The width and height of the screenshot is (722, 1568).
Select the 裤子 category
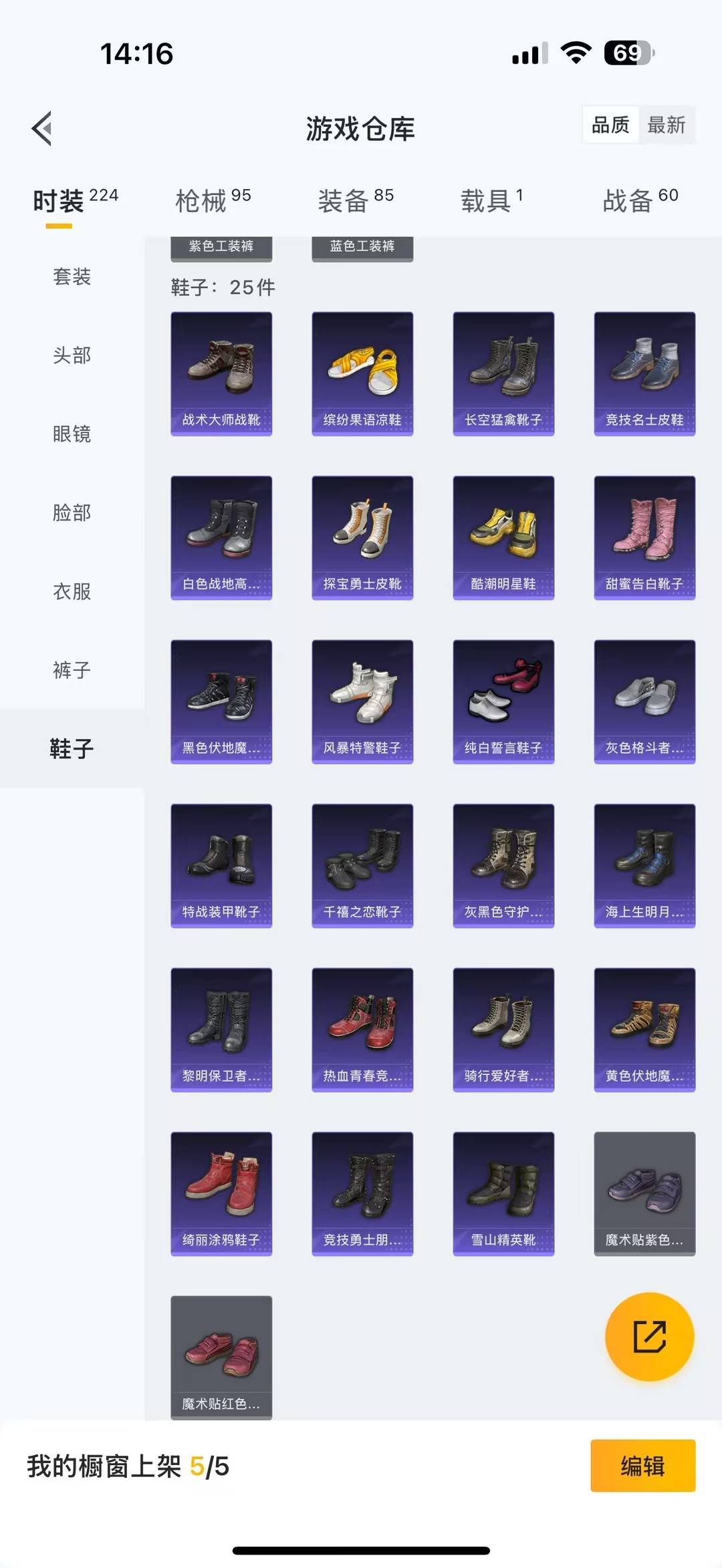tap(72, 670)
